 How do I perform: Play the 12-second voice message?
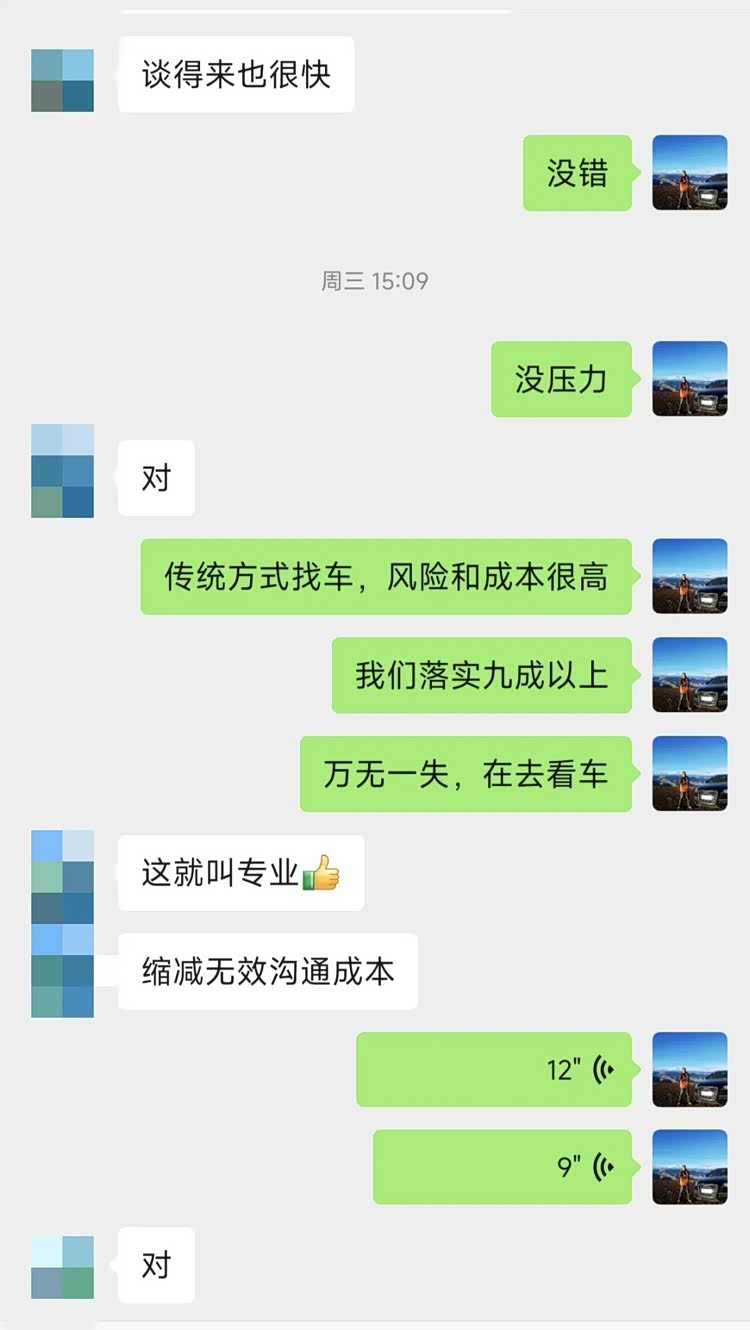(x=494, y=1070)
